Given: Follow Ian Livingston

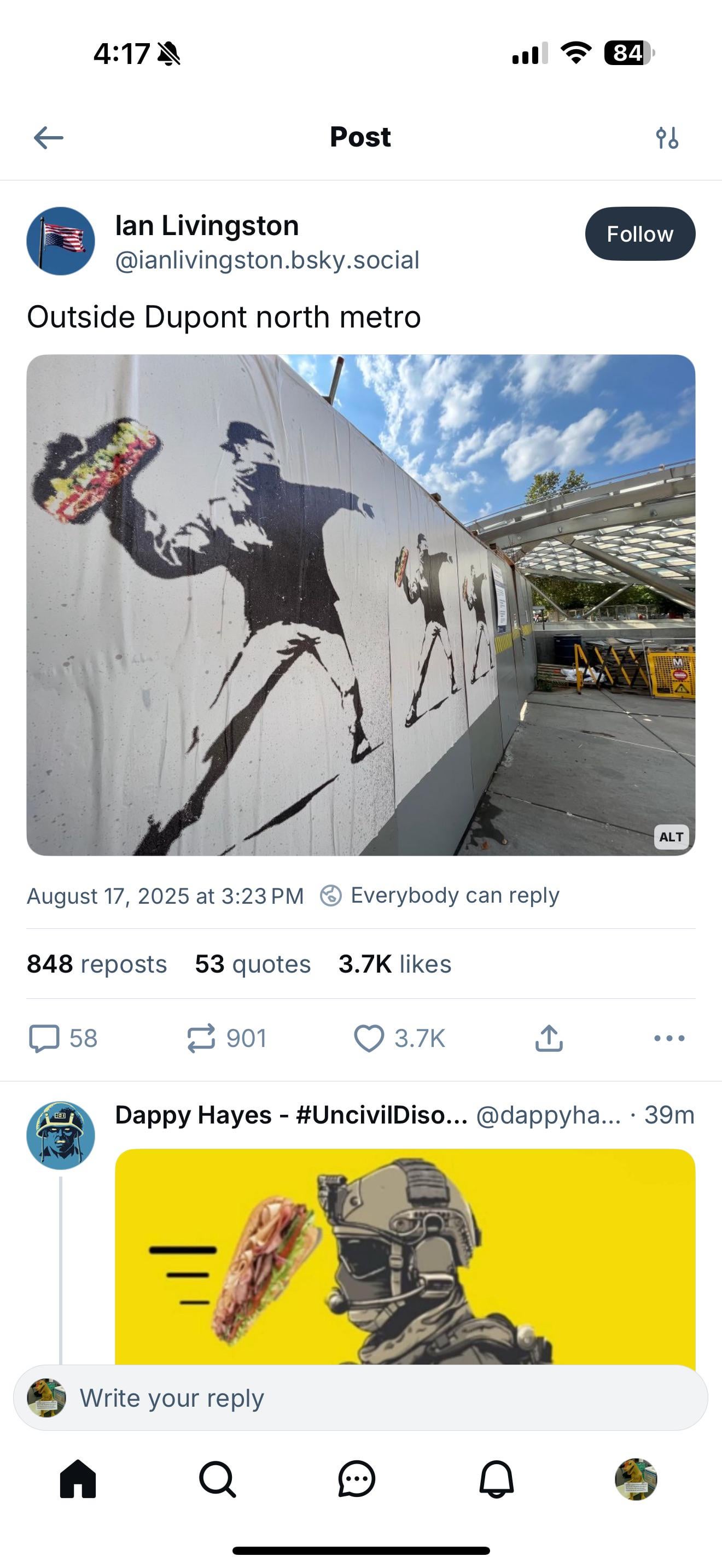Looking at the screenshot, I should (640, 234).
